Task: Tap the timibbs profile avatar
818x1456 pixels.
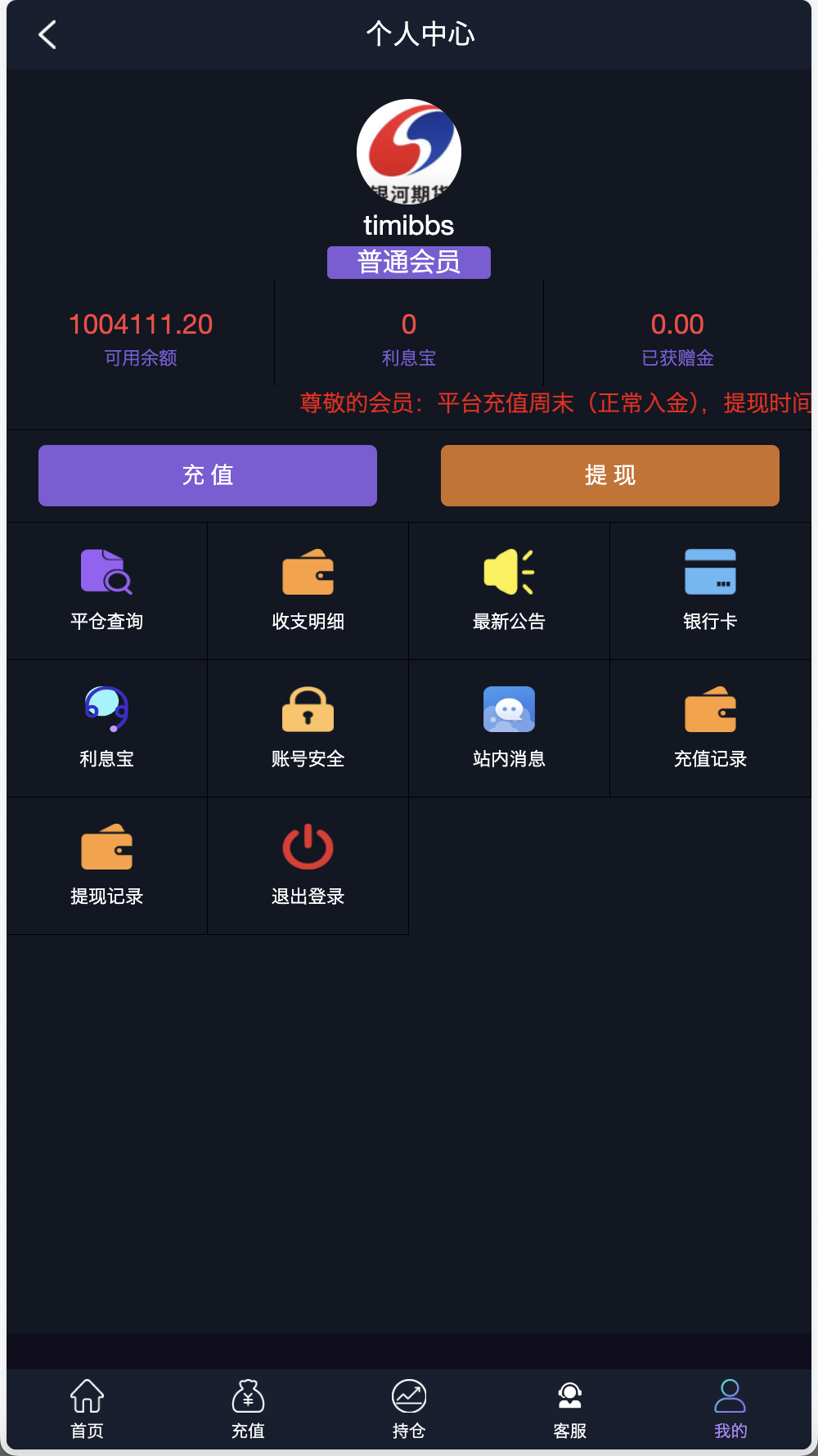Action: (408, 151)
